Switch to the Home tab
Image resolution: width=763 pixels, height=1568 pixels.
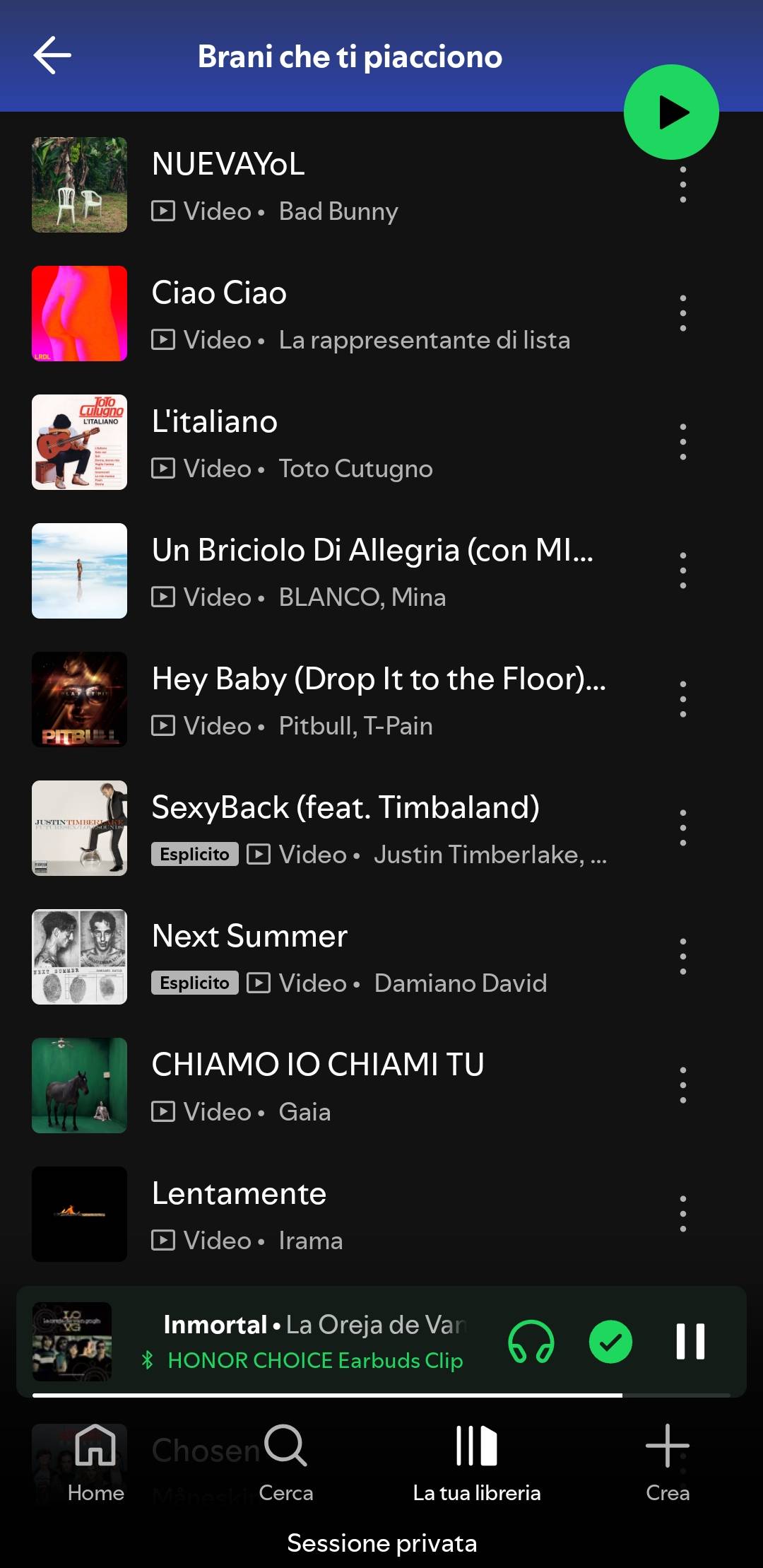coord(95,1463)
